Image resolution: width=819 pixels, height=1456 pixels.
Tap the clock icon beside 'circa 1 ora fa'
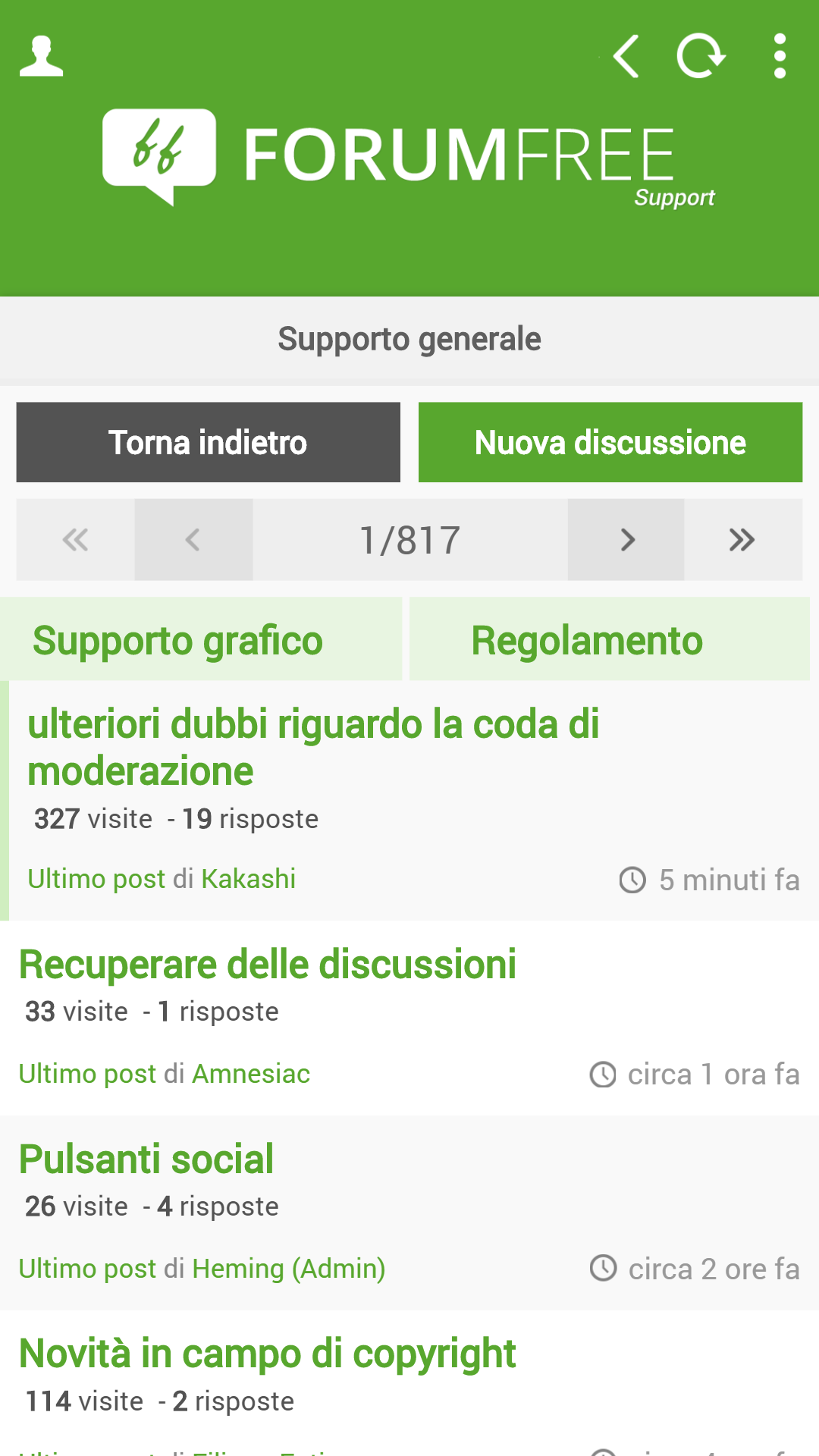[601, 1074]
